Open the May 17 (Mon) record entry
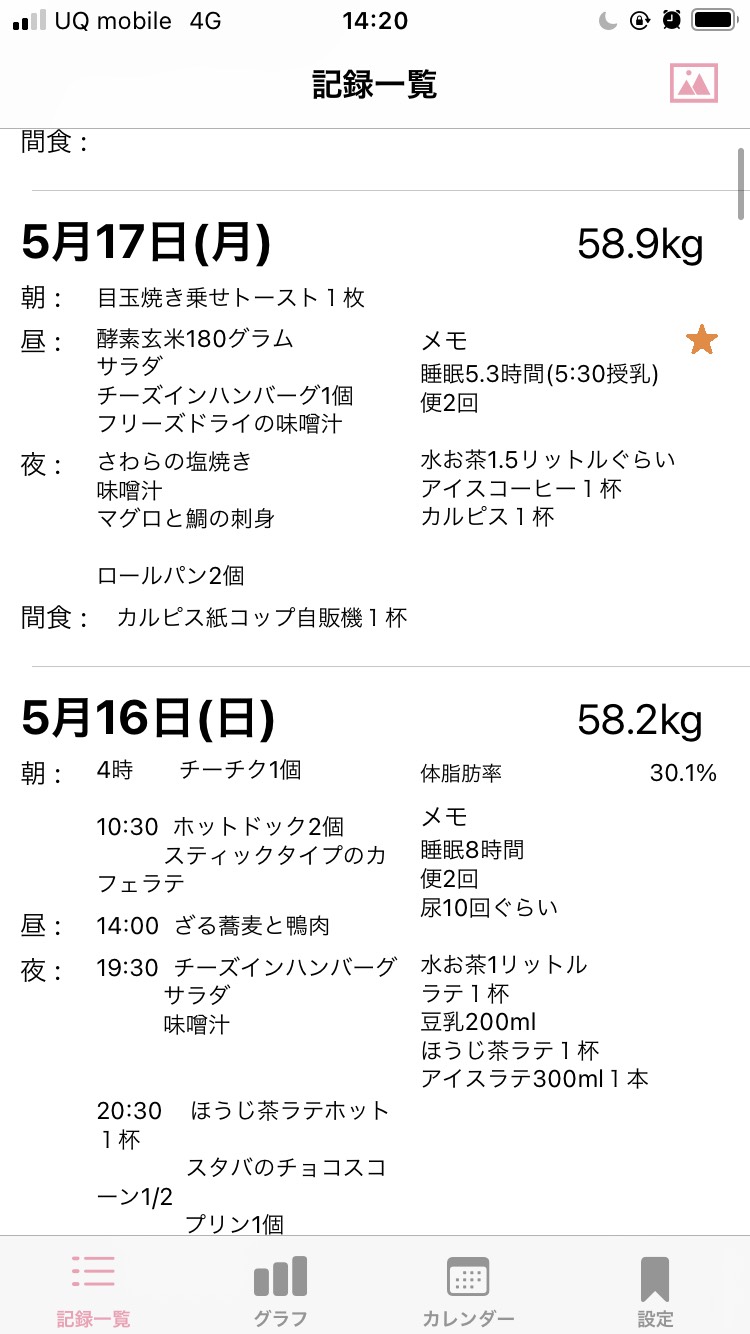Image resolution: width=750 pixels, height=1334 pixels. click(375, 428)
